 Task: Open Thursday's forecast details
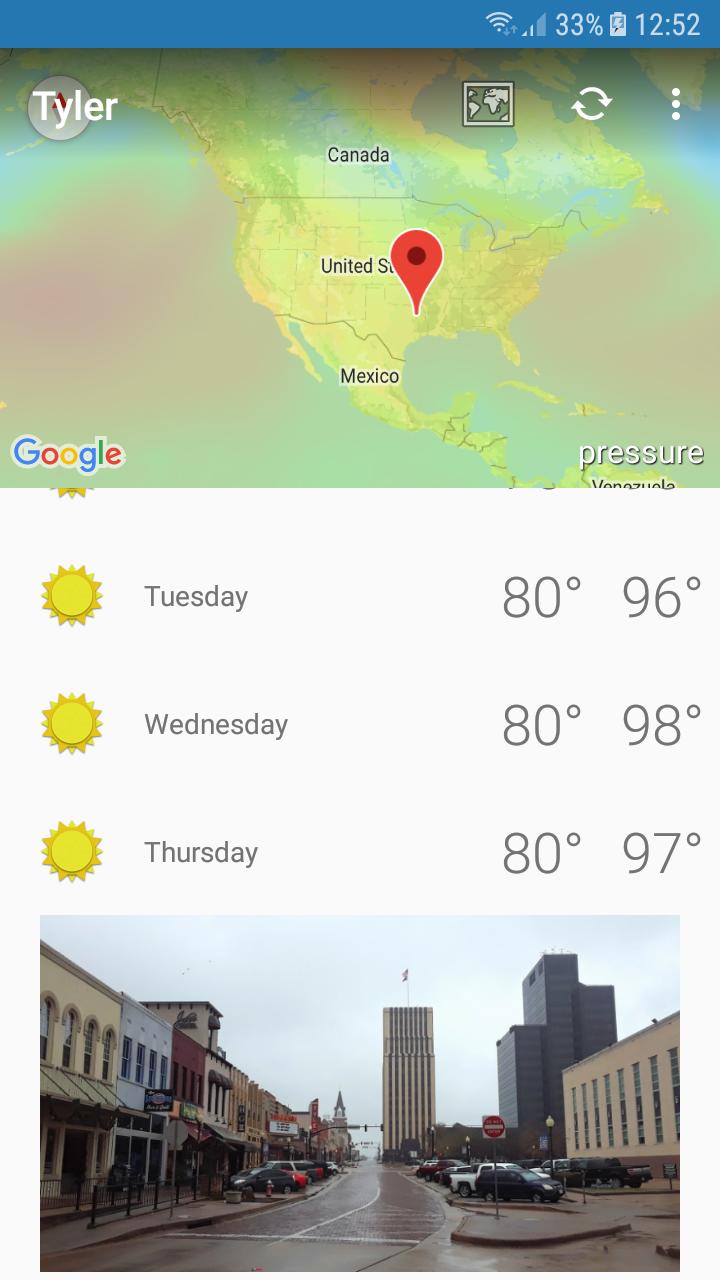[x=360, y=852]
